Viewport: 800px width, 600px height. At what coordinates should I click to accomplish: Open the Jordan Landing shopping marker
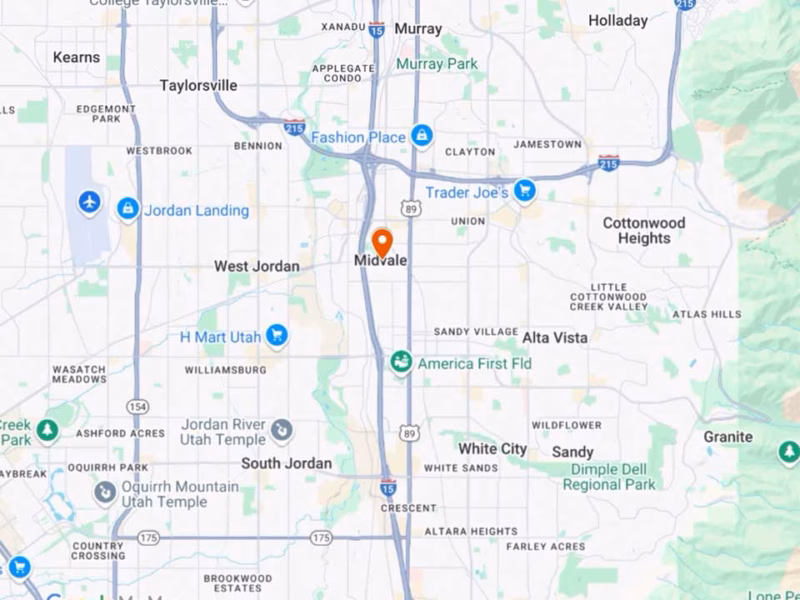click(127, 209)
